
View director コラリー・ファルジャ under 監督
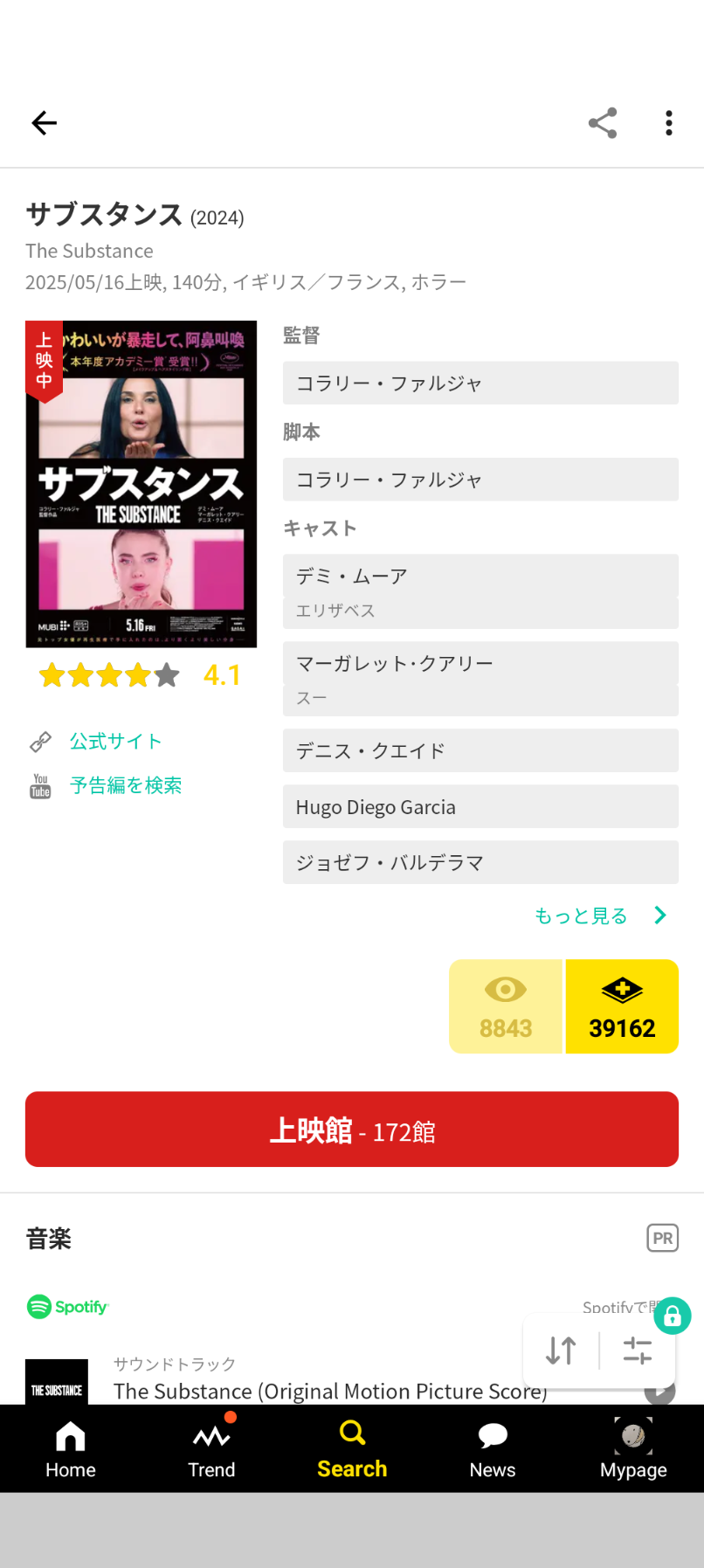pos(480,383)
